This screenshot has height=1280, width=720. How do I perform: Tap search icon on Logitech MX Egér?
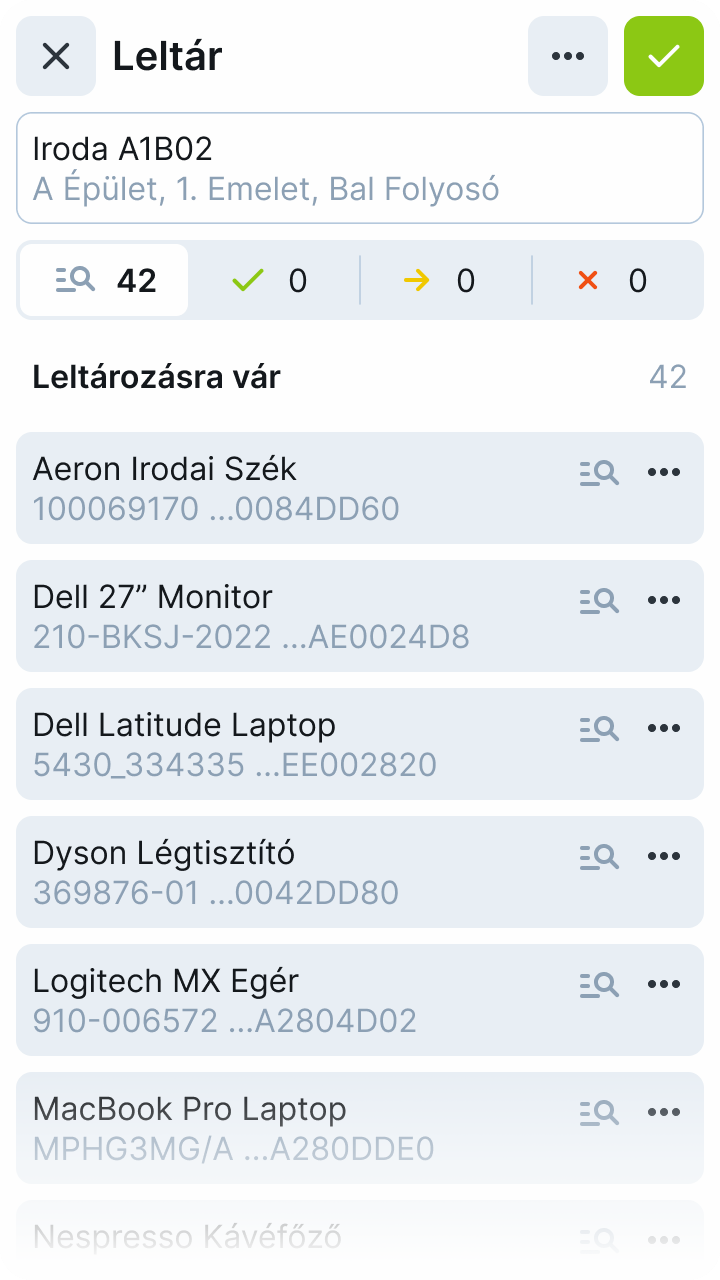[x=599, y=985]
